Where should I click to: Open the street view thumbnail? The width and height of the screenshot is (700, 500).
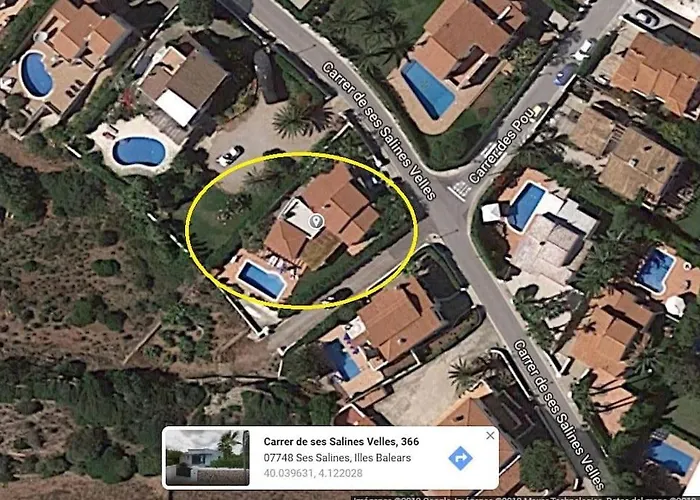[207, 458]
